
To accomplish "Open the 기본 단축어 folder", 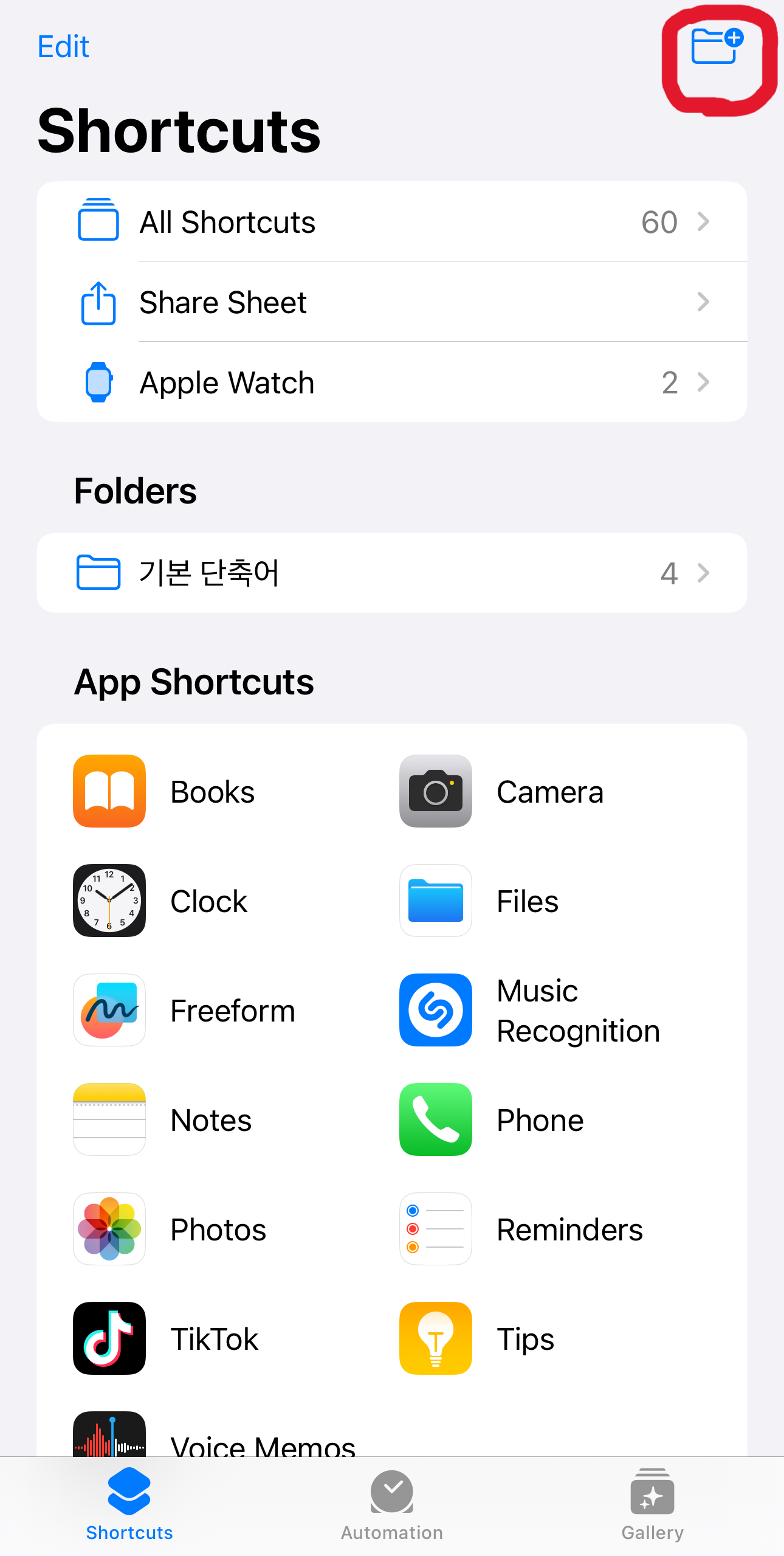I will (x=391, y=573).
